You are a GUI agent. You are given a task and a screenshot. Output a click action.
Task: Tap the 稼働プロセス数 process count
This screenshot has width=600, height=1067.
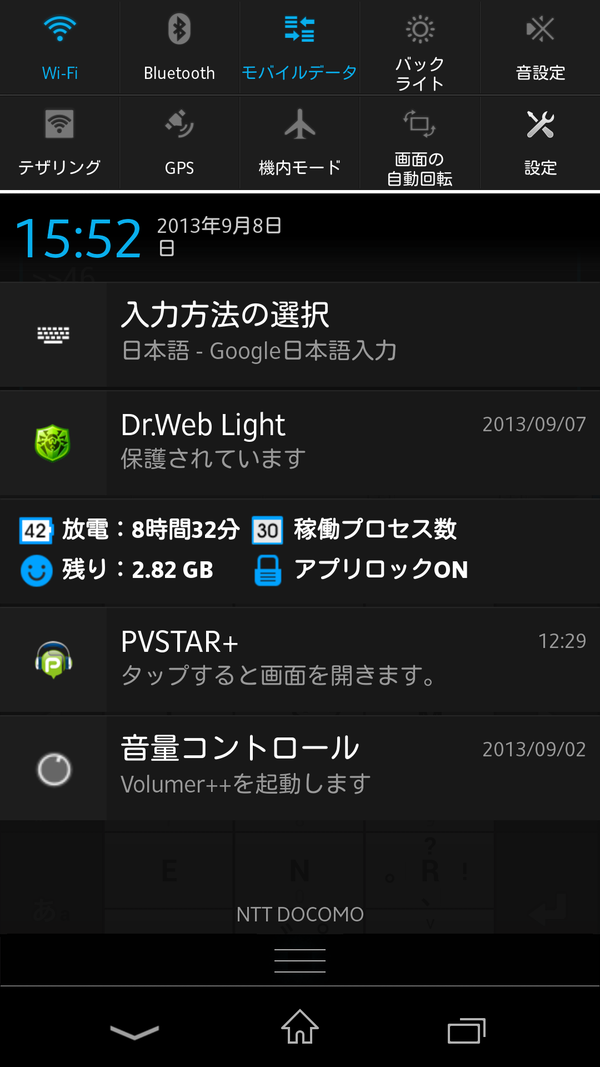point(354,529)
